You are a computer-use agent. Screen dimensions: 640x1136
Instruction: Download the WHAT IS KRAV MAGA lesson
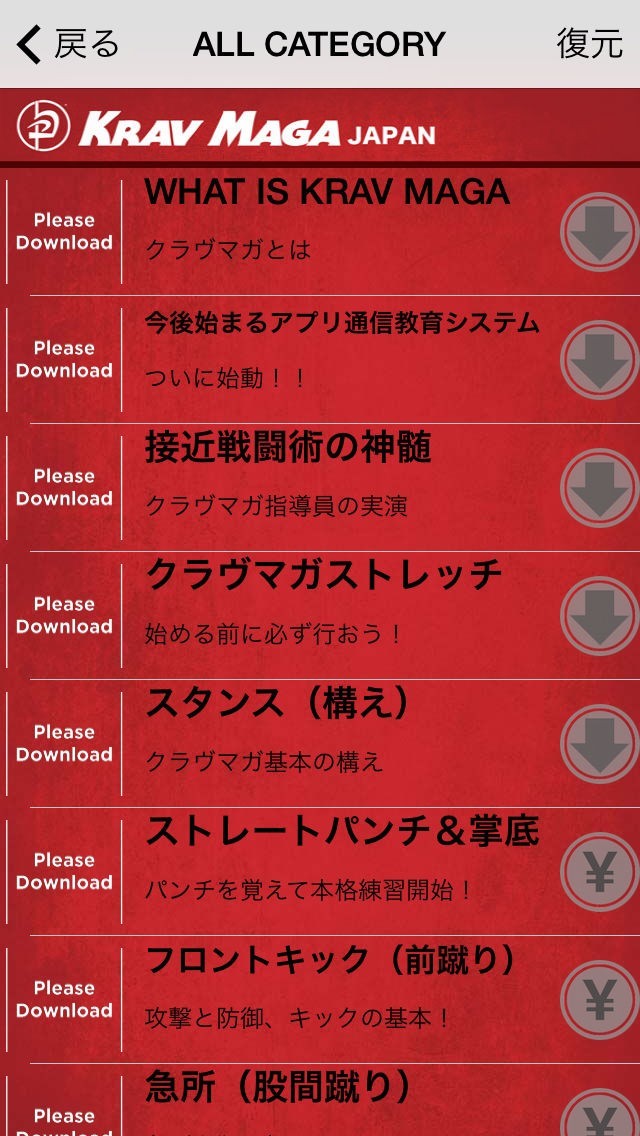(599, 232)
